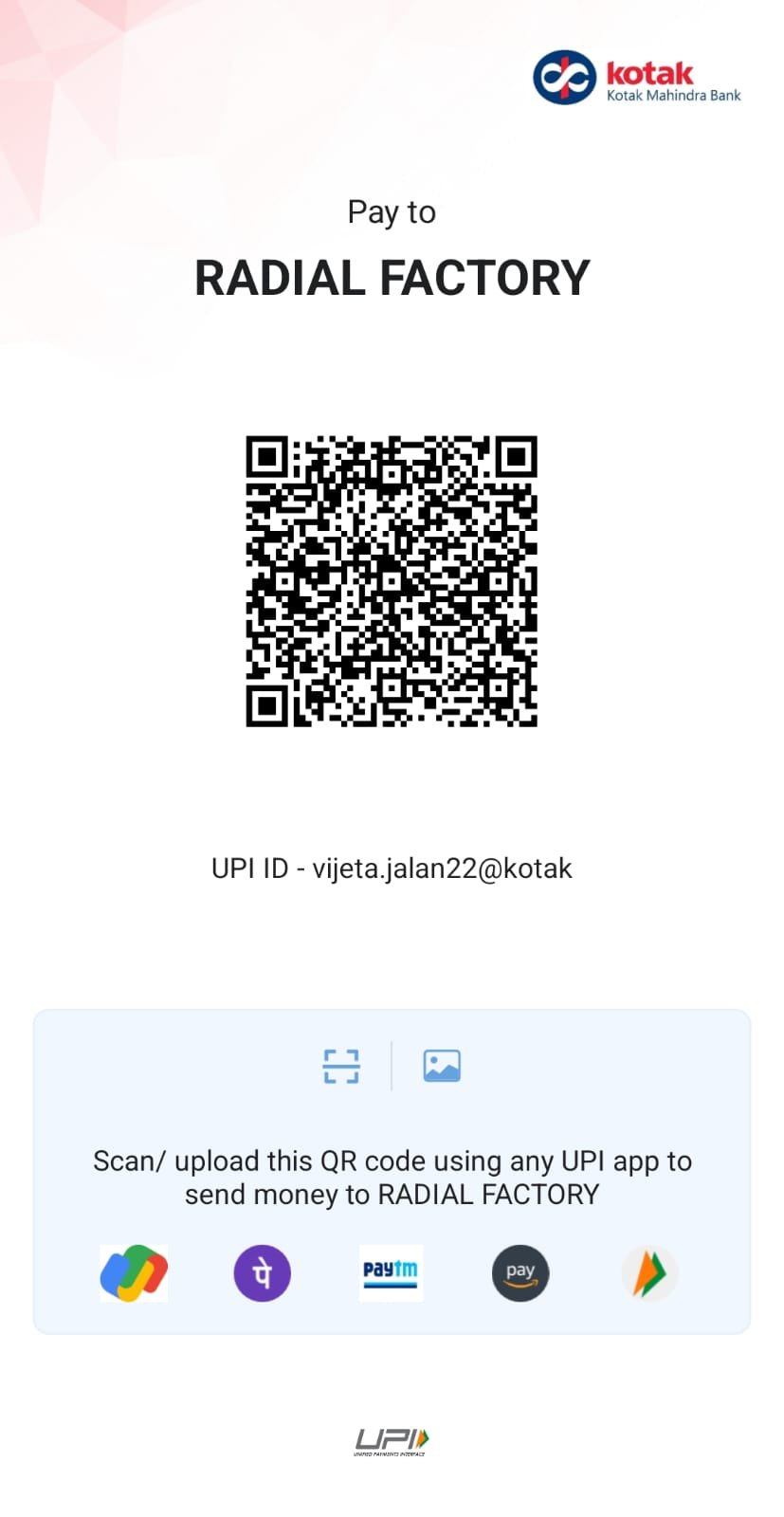Click the UPI logo at the bottom
Viewport: 784px width, 1517px height.
coord(392,1441)
